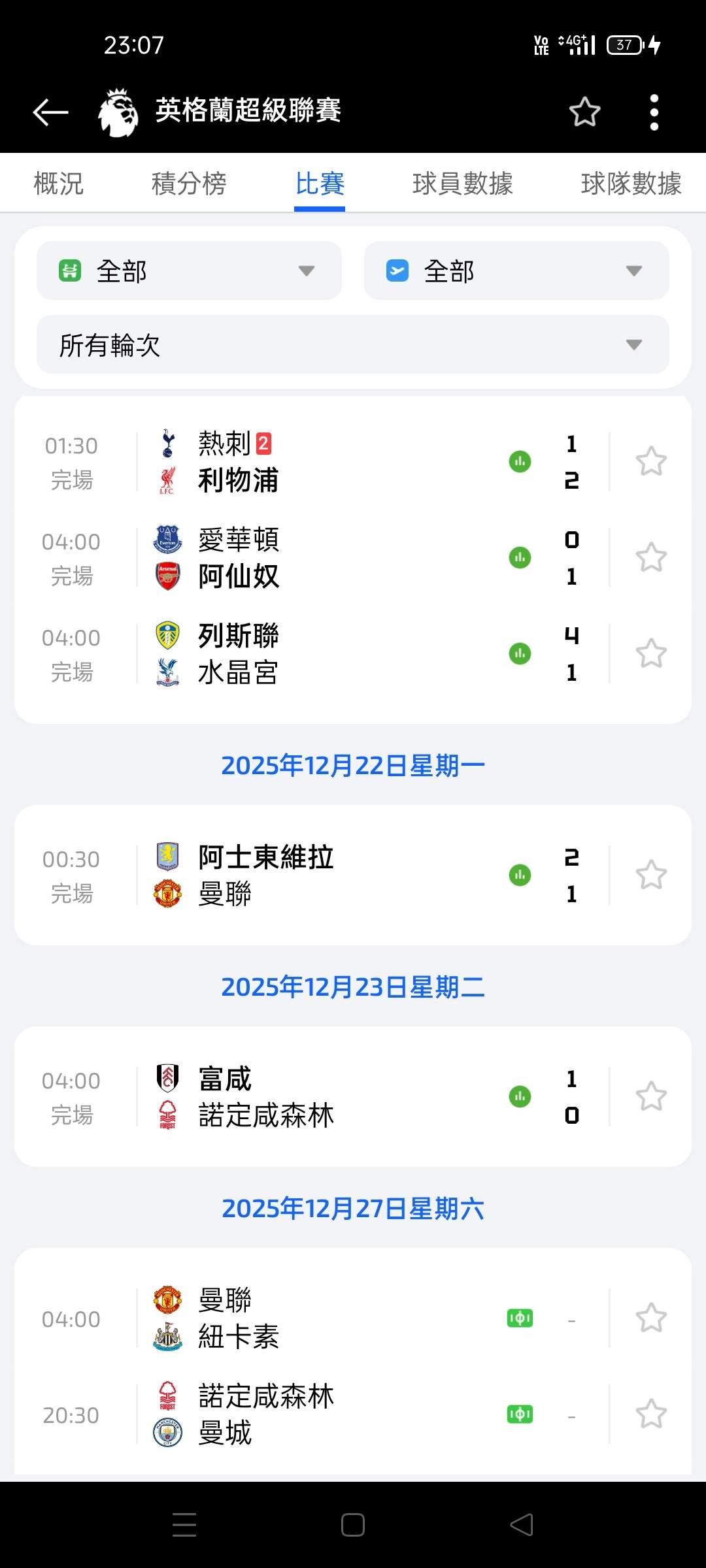
Task: Star the 富咸 vs 諾定咸森林 match
Action: 651,1097
